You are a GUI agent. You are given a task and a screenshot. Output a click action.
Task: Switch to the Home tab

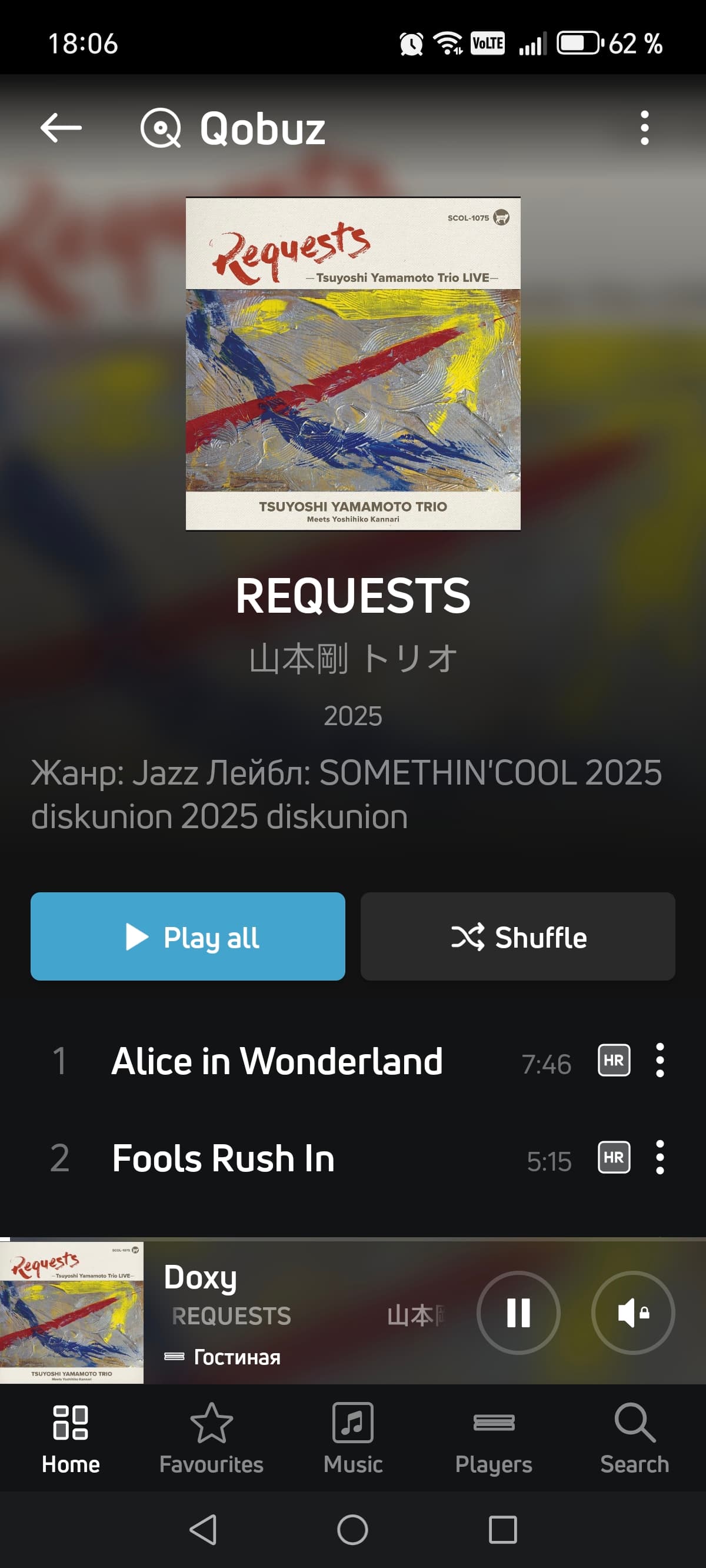[71, 1438]
